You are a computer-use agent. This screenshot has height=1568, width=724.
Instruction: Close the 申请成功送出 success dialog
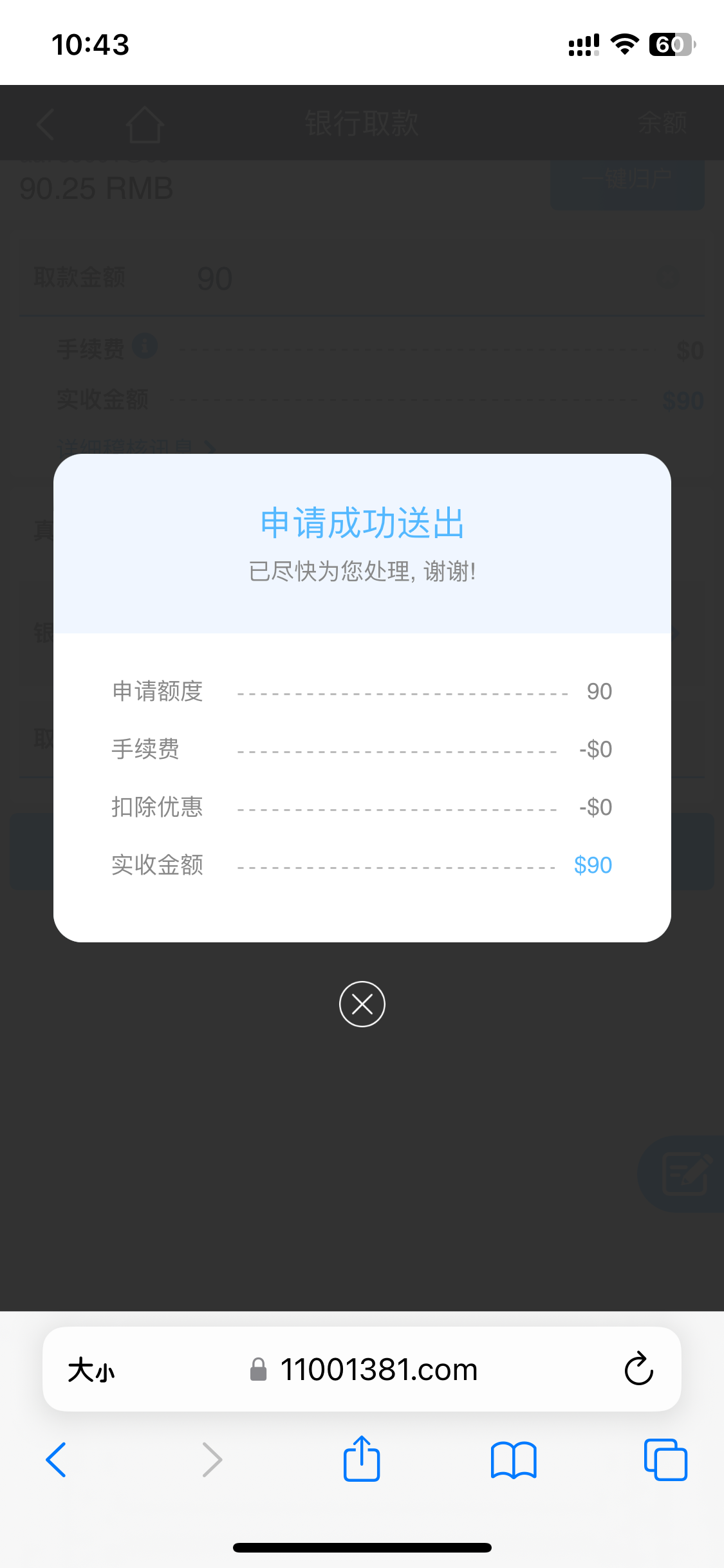pos(362,1003)
